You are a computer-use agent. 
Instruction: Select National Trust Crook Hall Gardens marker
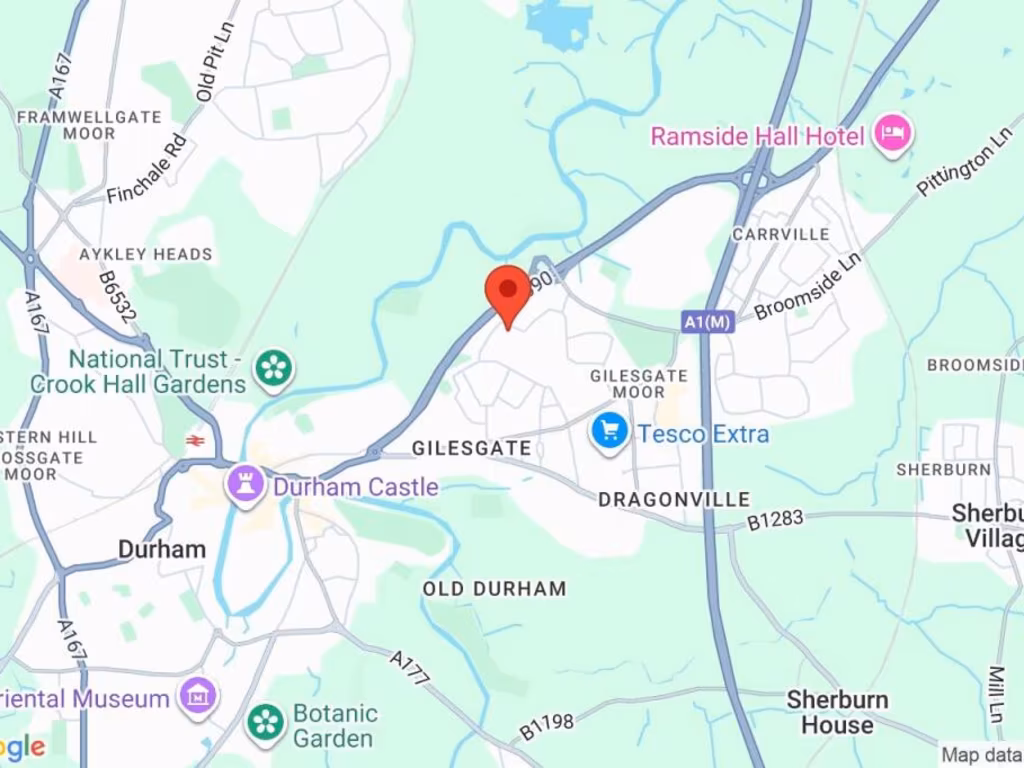pyautogui.click(x=273, y=368)
